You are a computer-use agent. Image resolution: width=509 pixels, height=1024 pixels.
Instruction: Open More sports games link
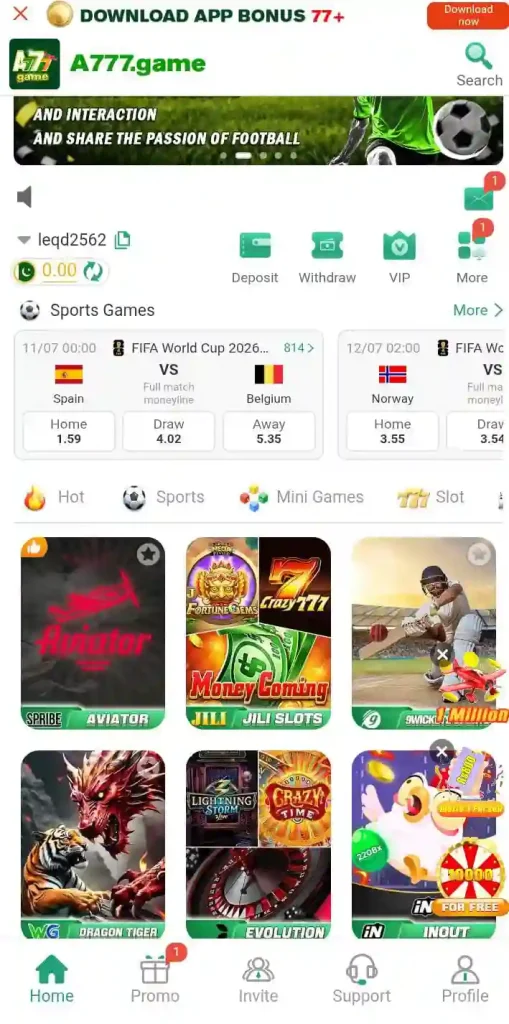(478, 310)
